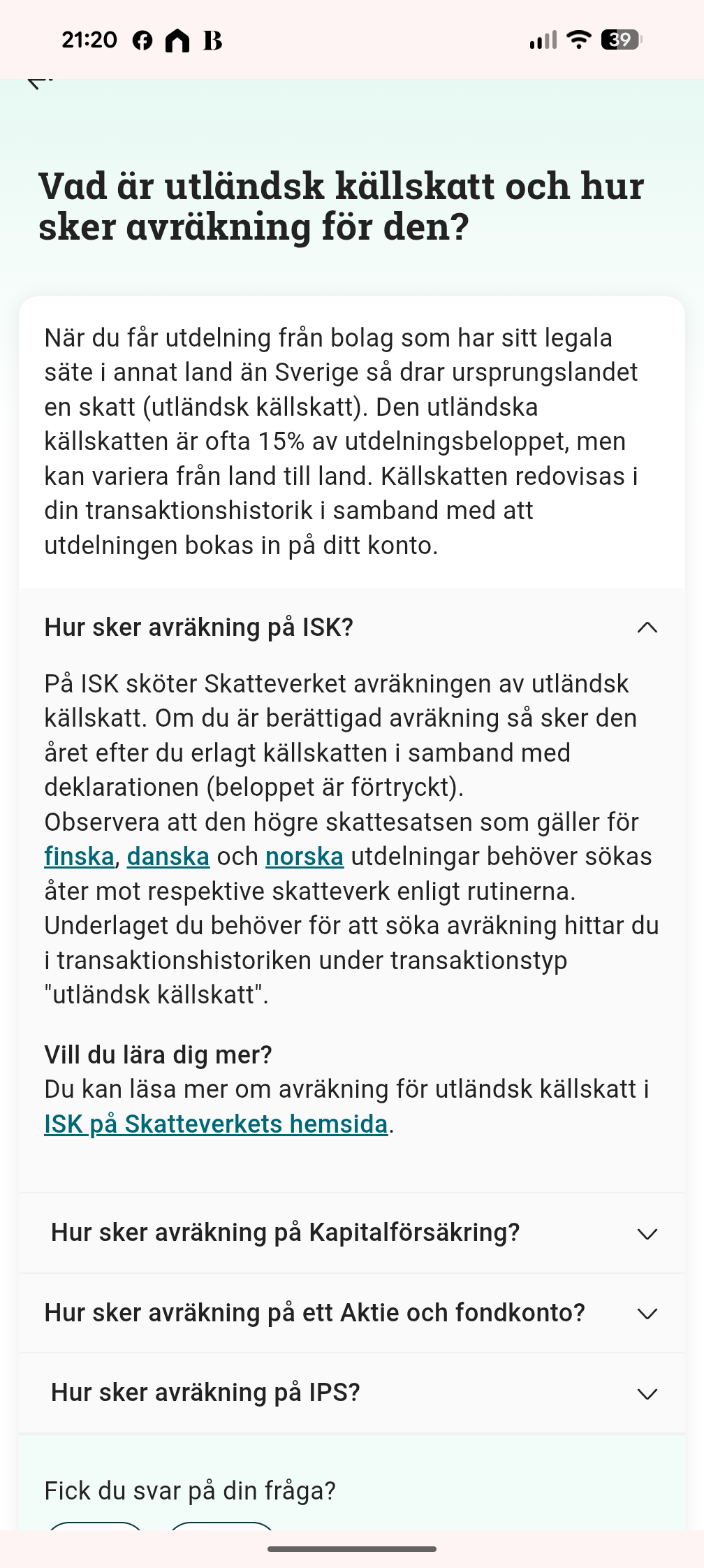The width and height of the screenshot is (704, 1568).
Task: Expand 'Hur sker avräkning på ett Aktie och fondkonto?'
Action: coord(647,1314)
